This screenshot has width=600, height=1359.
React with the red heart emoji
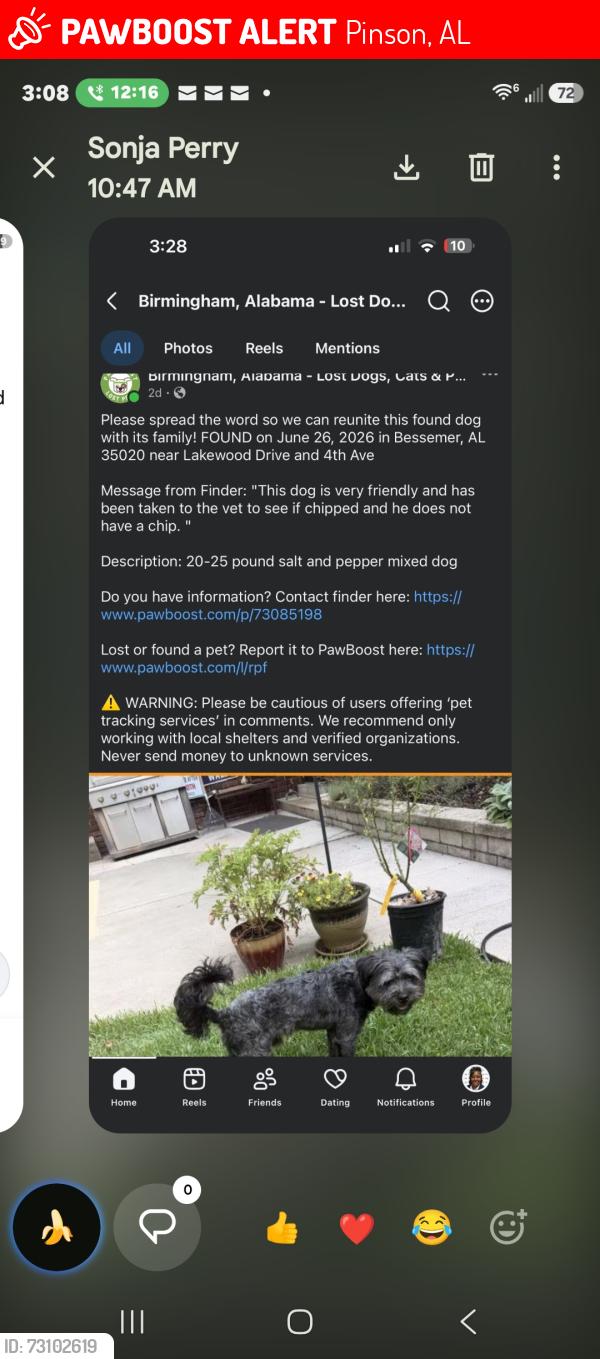click(357, 1227)
